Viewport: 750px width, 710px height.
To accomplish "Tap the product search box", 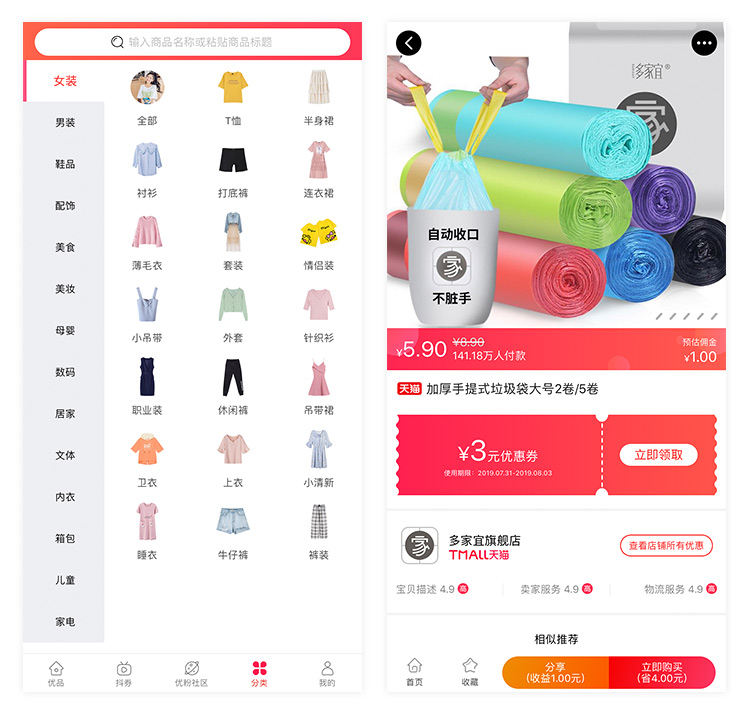I will tap(192, 42).
